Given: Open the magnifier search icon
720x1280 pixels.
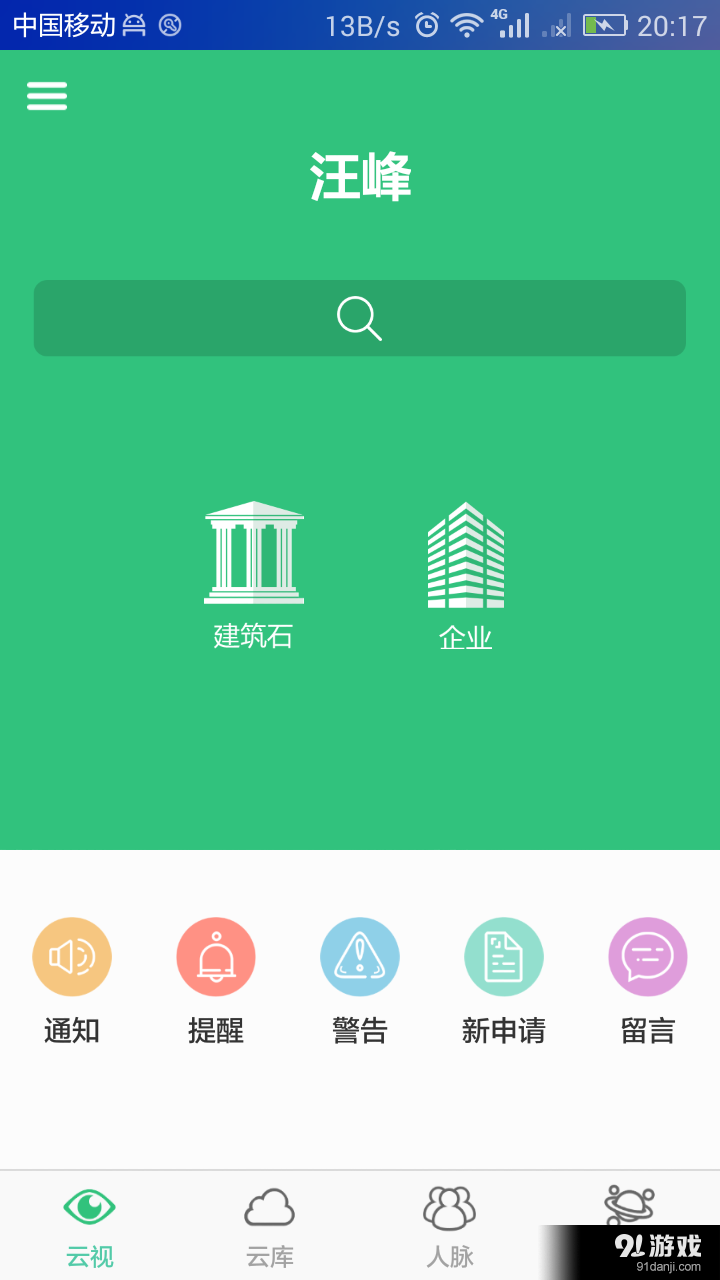Looking at the screenshot, I should pos(359,318).
